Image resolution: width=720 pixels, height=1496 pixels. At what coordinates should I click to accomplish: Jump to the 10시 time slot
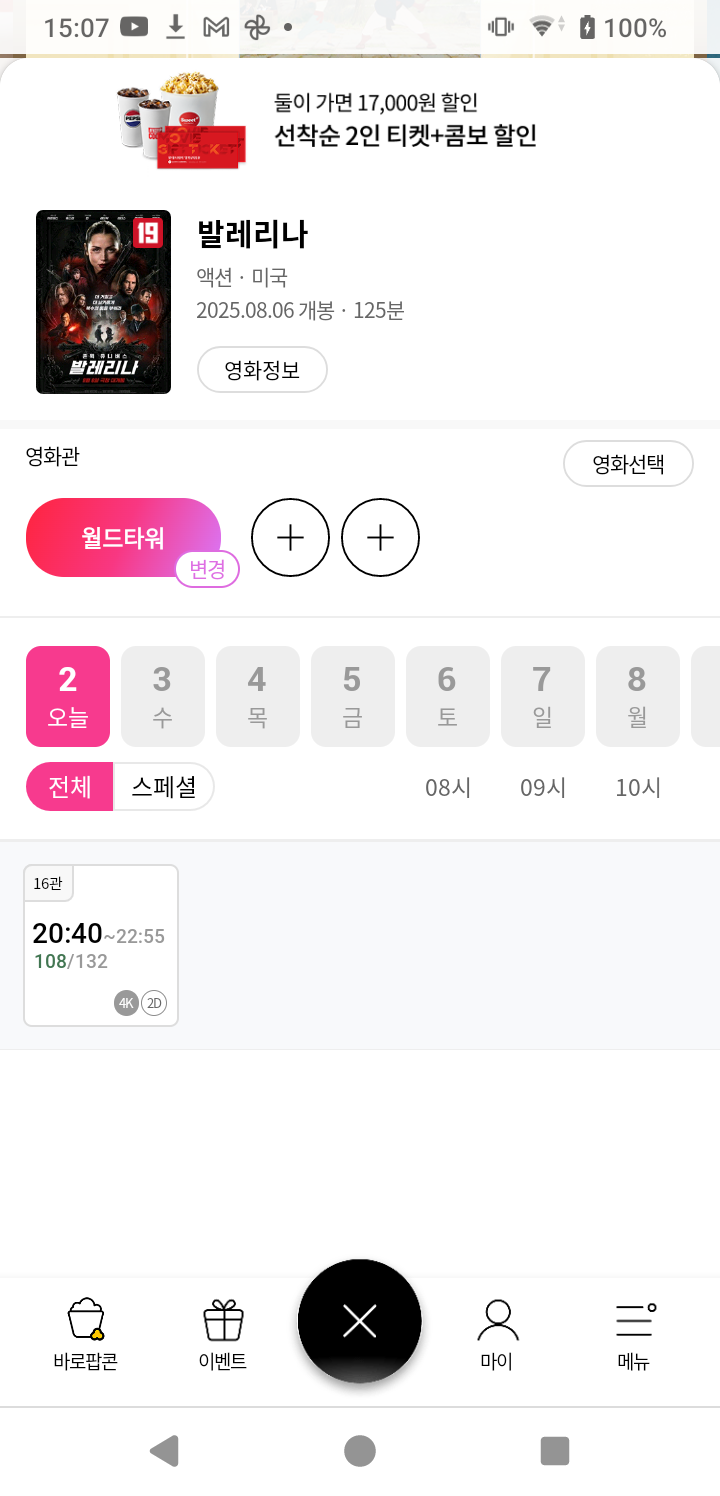tap(638, 788)
